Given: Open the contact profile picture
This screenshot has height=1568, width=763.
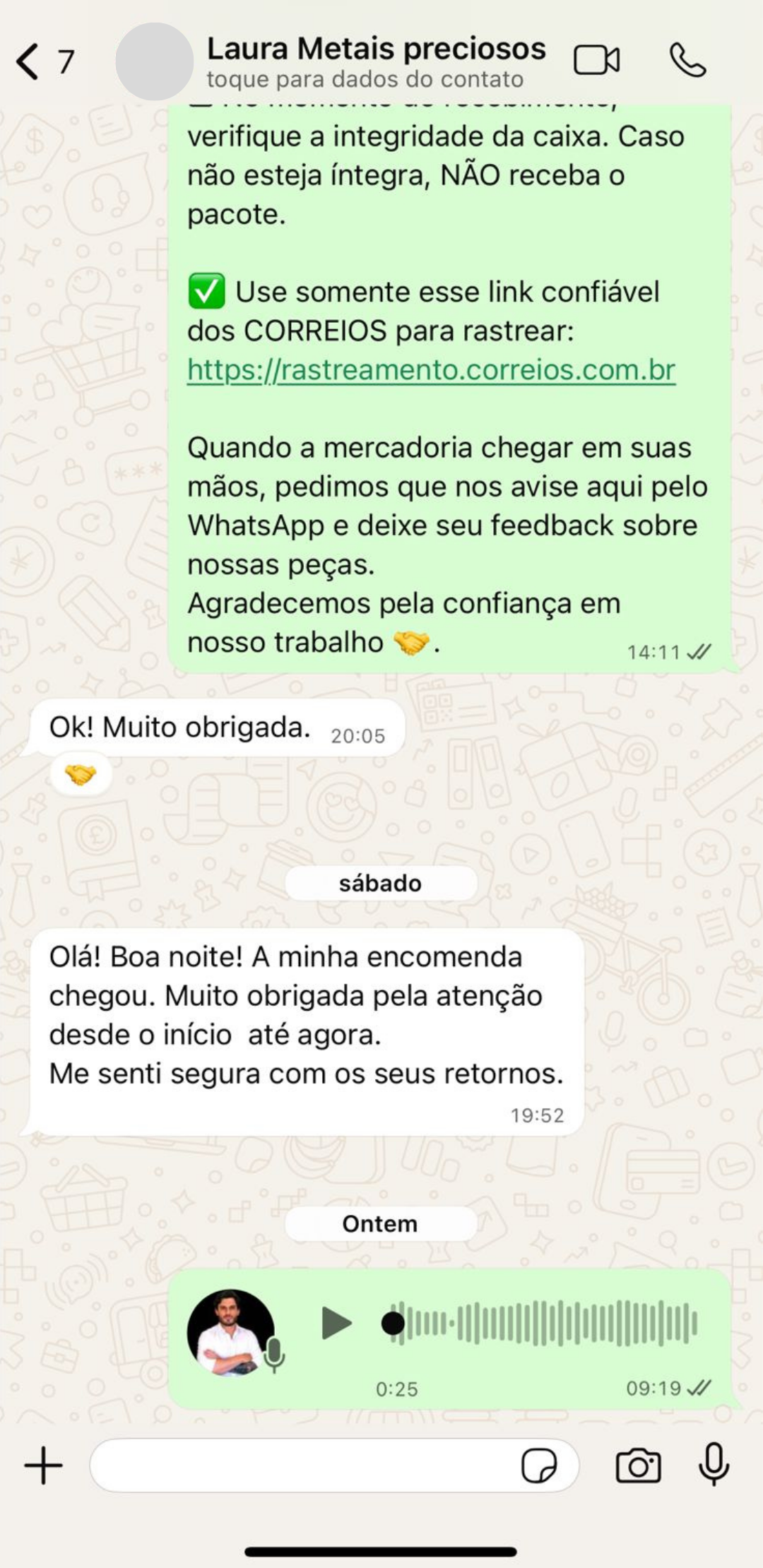Looking at the screenshot, I should tap(154, 61).
